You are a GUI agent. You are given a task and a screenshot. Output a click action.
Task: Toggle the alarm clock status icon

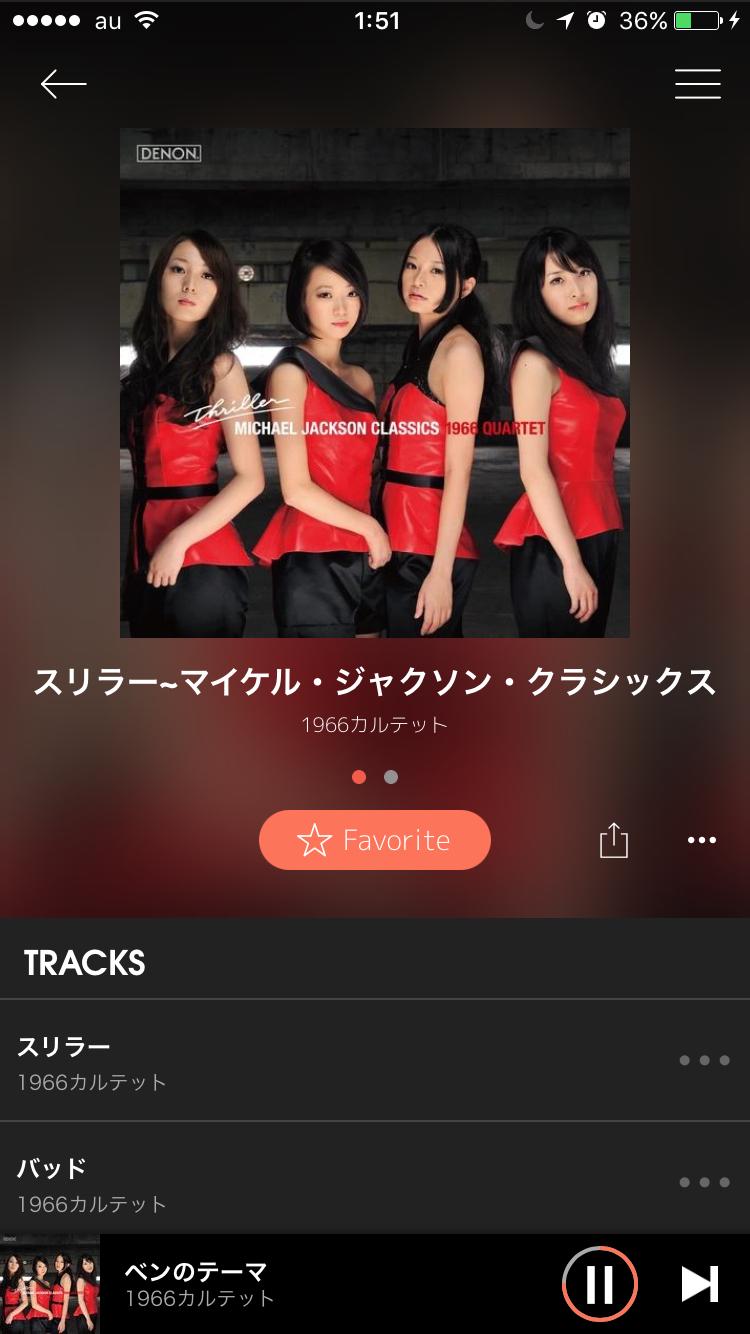click(x=597, y=18)
